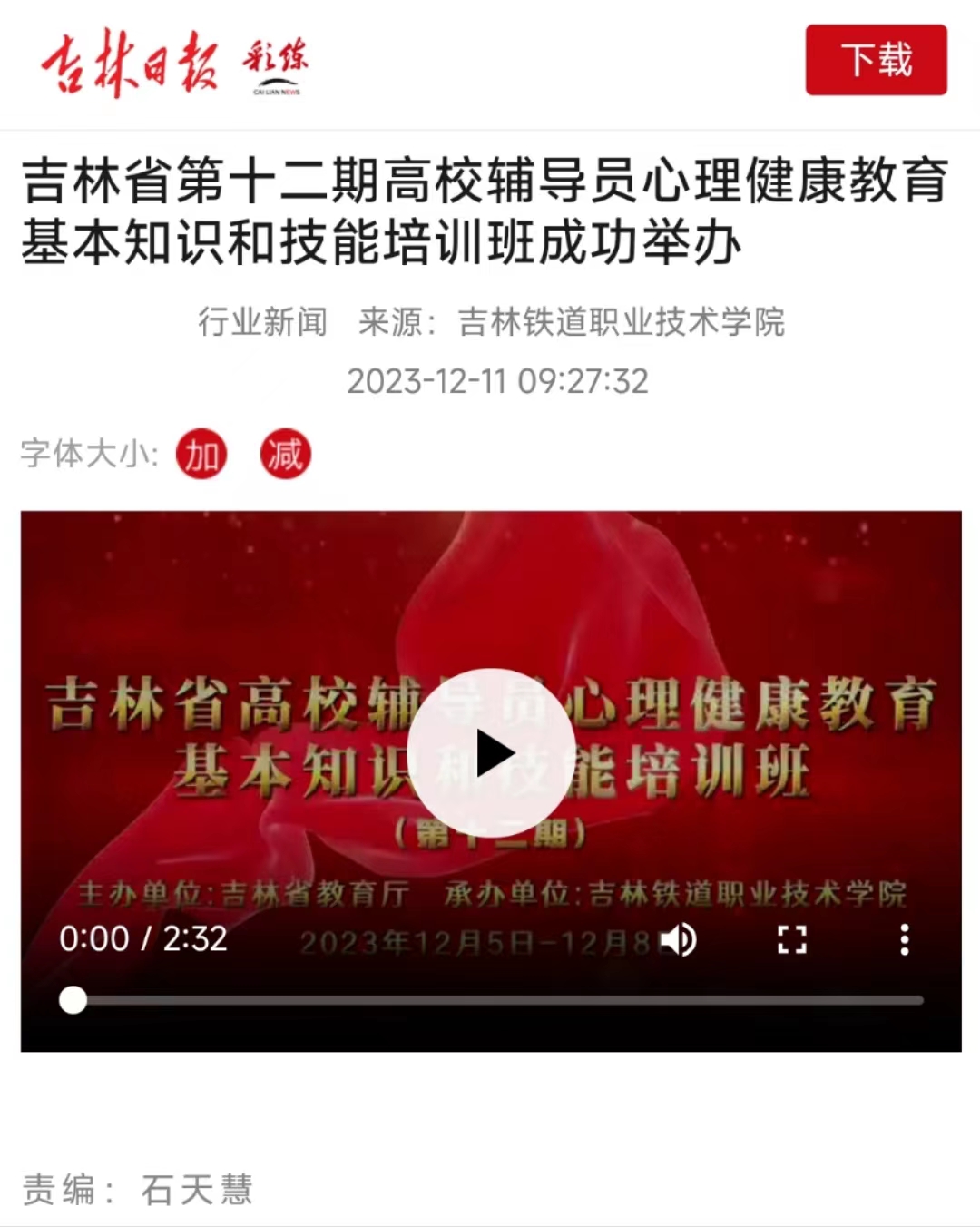Play the training class video
This screenshot has width=980, height=1227.
(490, 752)
